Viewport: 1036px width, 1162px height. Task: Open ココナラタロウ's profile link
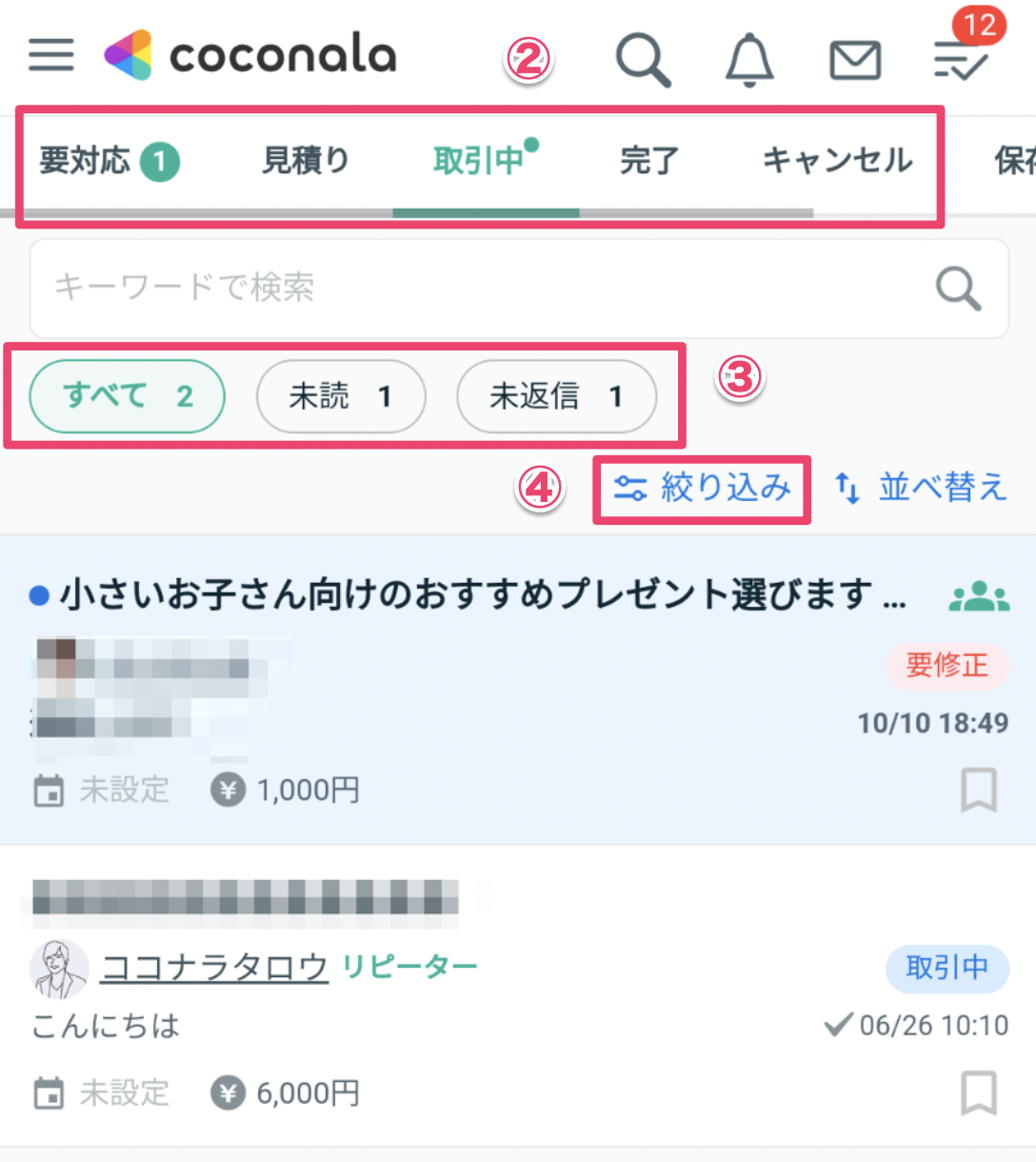(x=214, y=968)
